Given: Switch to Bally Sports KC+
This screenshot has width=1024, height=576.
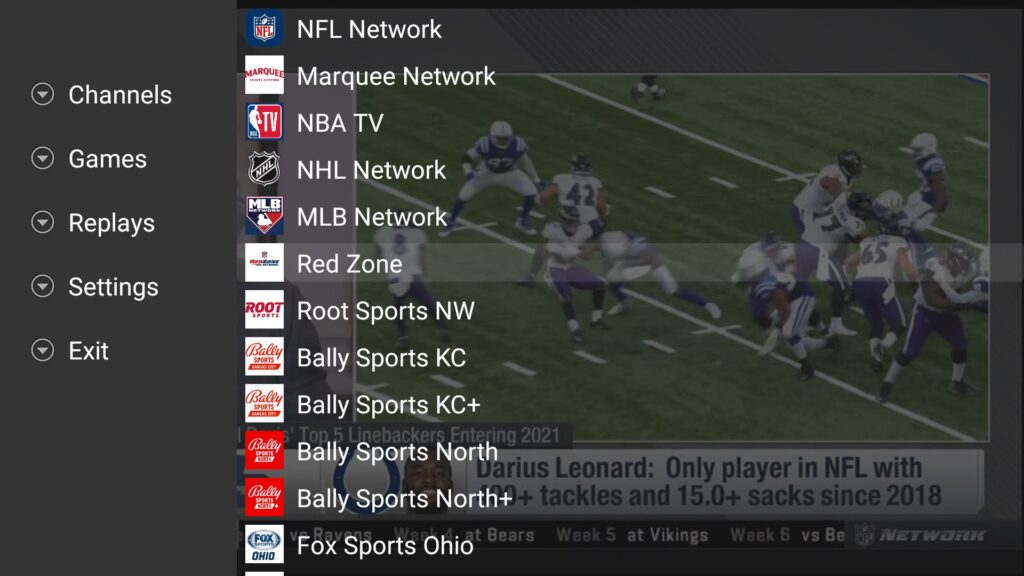Looking at the screenshot, I should click(388, 405).
